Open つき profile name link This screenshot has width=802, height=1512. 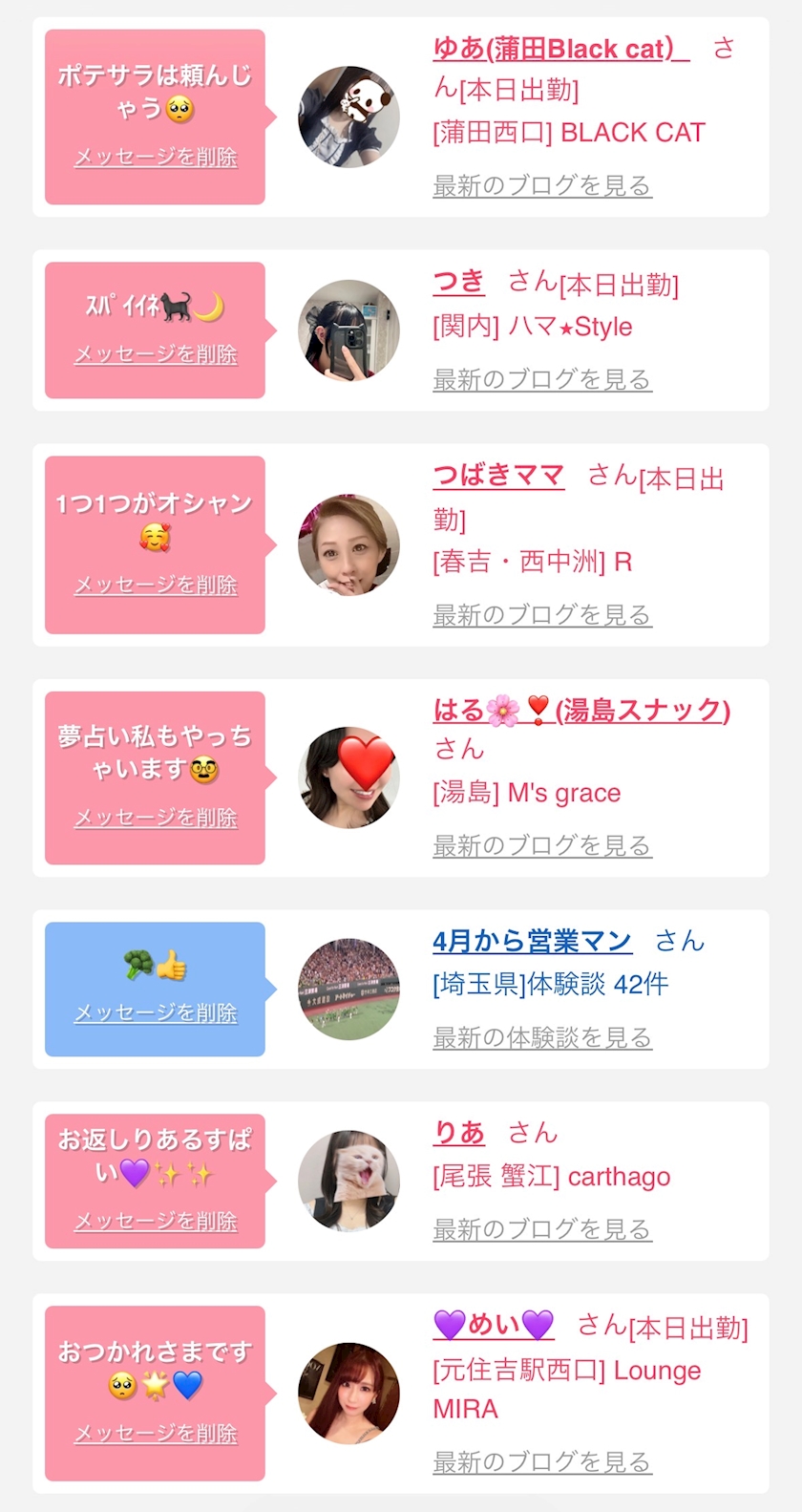click(x=458, y=282)
